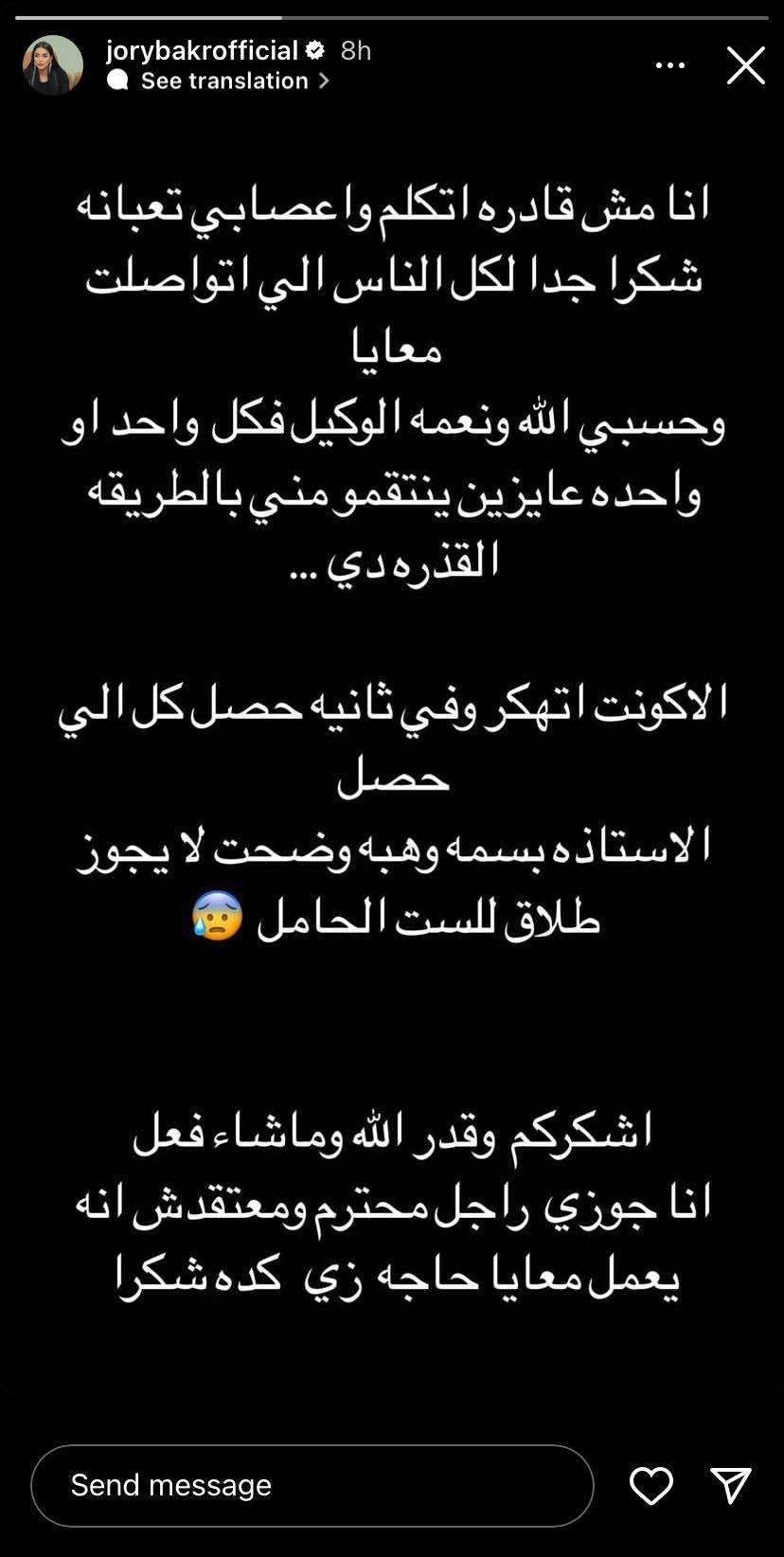Tap See translation
784x1557 pixels.
(224, 81)
